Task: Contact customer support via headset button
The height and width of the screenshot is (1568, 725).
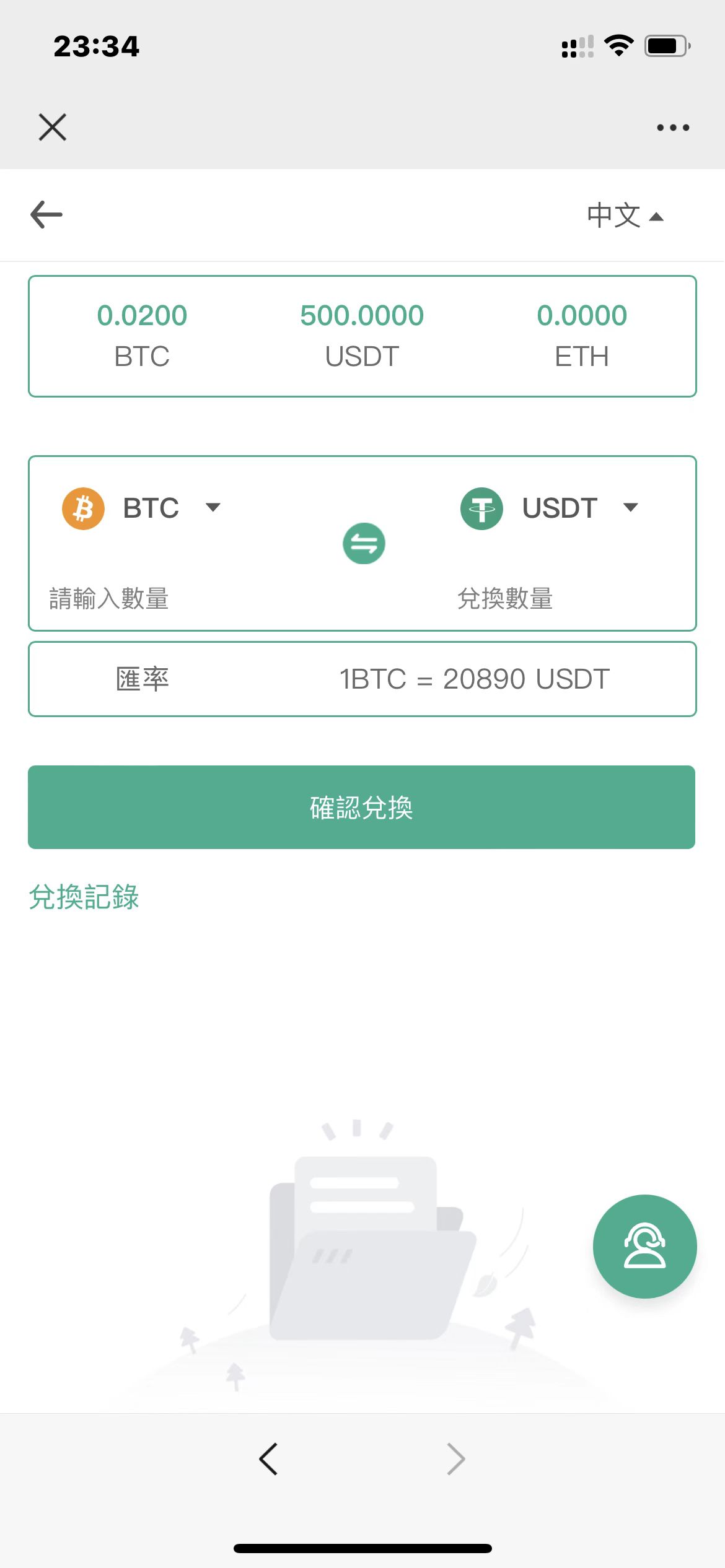Action: pyautogui.click(x=644, y=1246)
